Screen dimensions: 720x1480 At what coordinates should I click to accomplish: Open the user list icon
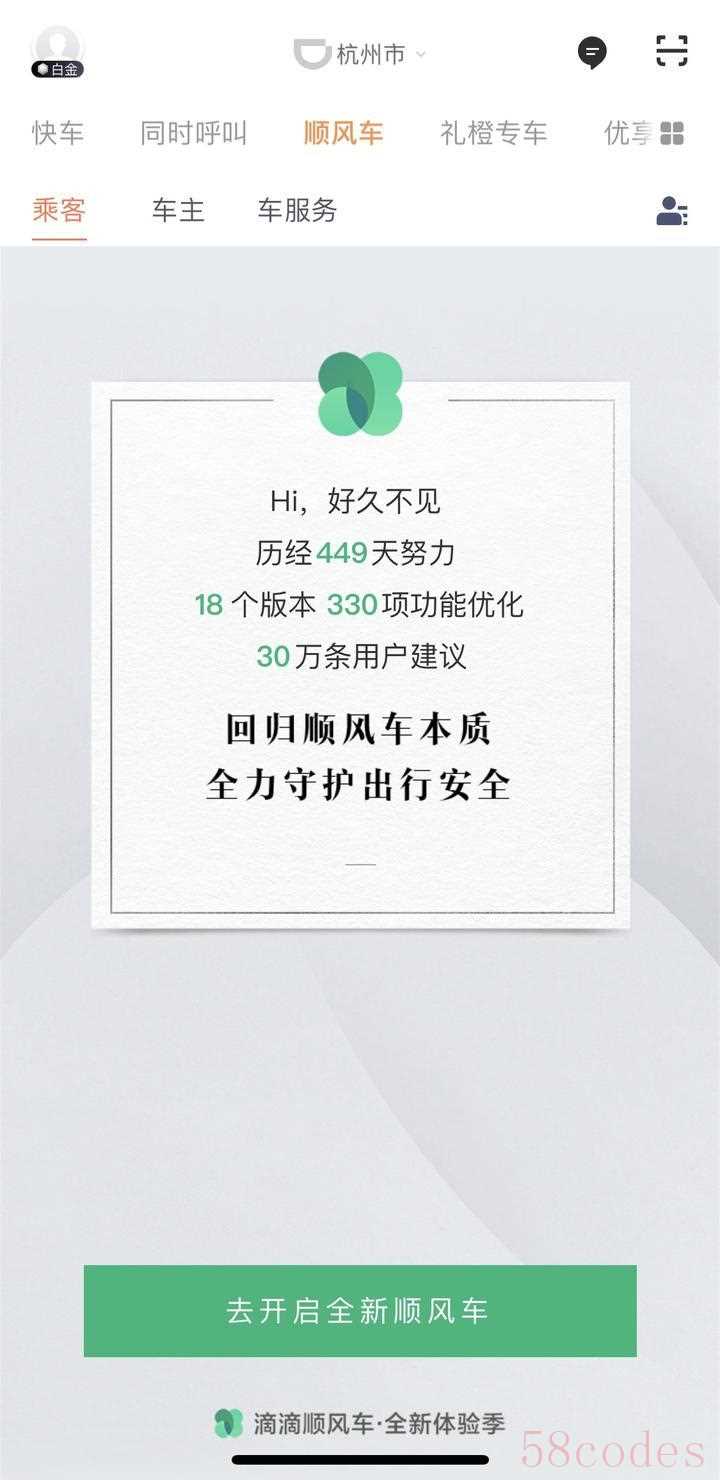click(x=671, y=211)
